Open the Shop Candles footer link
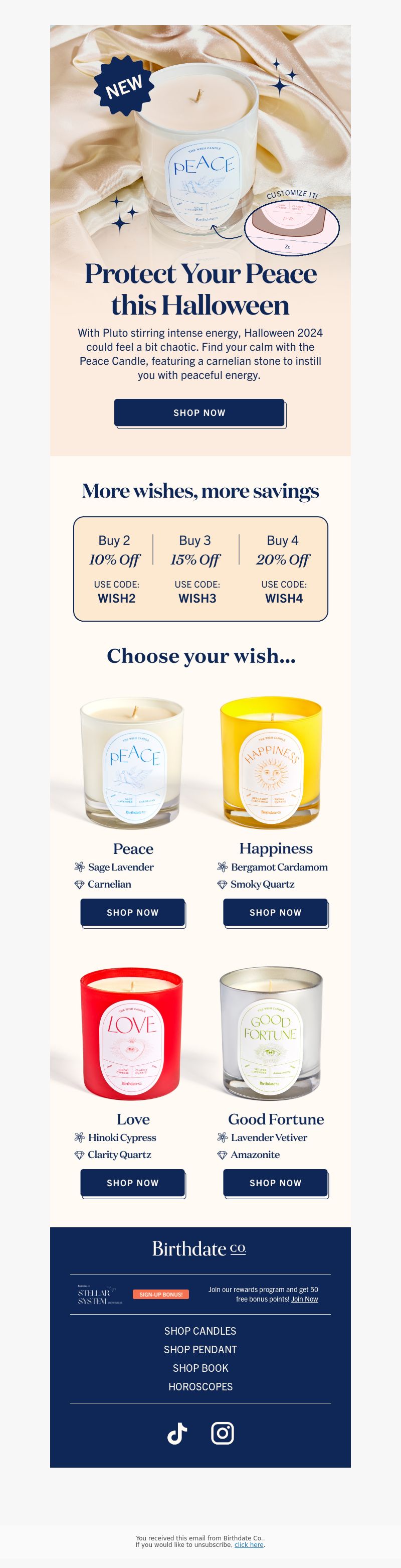Image resolution: width=401 pixels, height=1568 pixels. [x=200, y=1331]
